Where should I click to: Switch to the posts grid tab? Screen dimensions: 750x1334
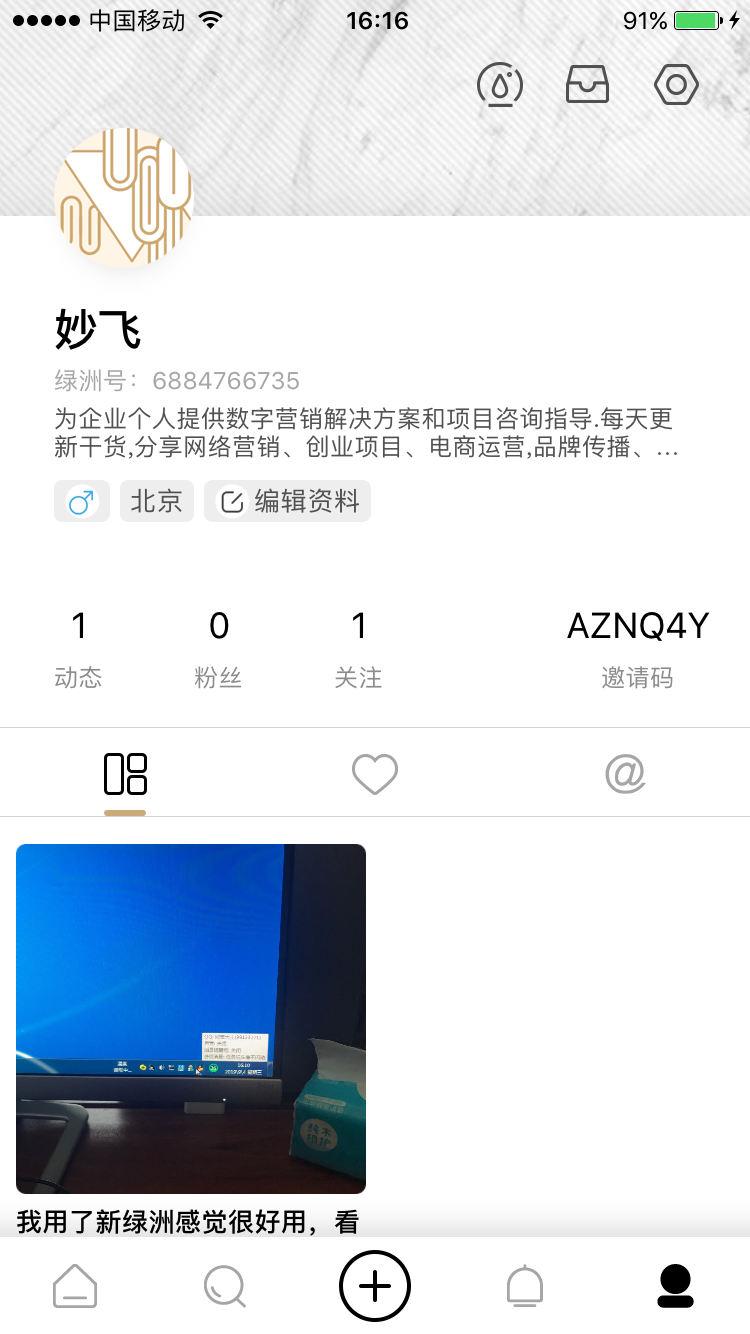(x=125, y=775)
